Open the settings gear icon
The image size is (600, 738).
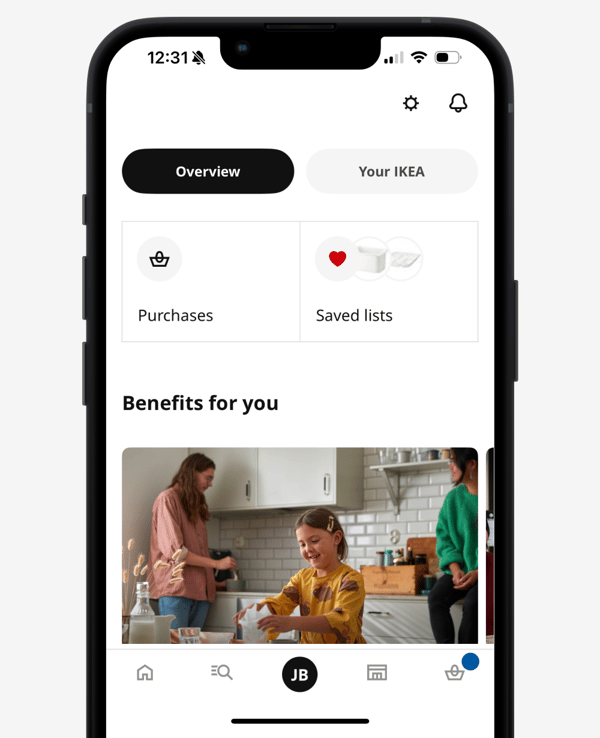pos(411,103)
